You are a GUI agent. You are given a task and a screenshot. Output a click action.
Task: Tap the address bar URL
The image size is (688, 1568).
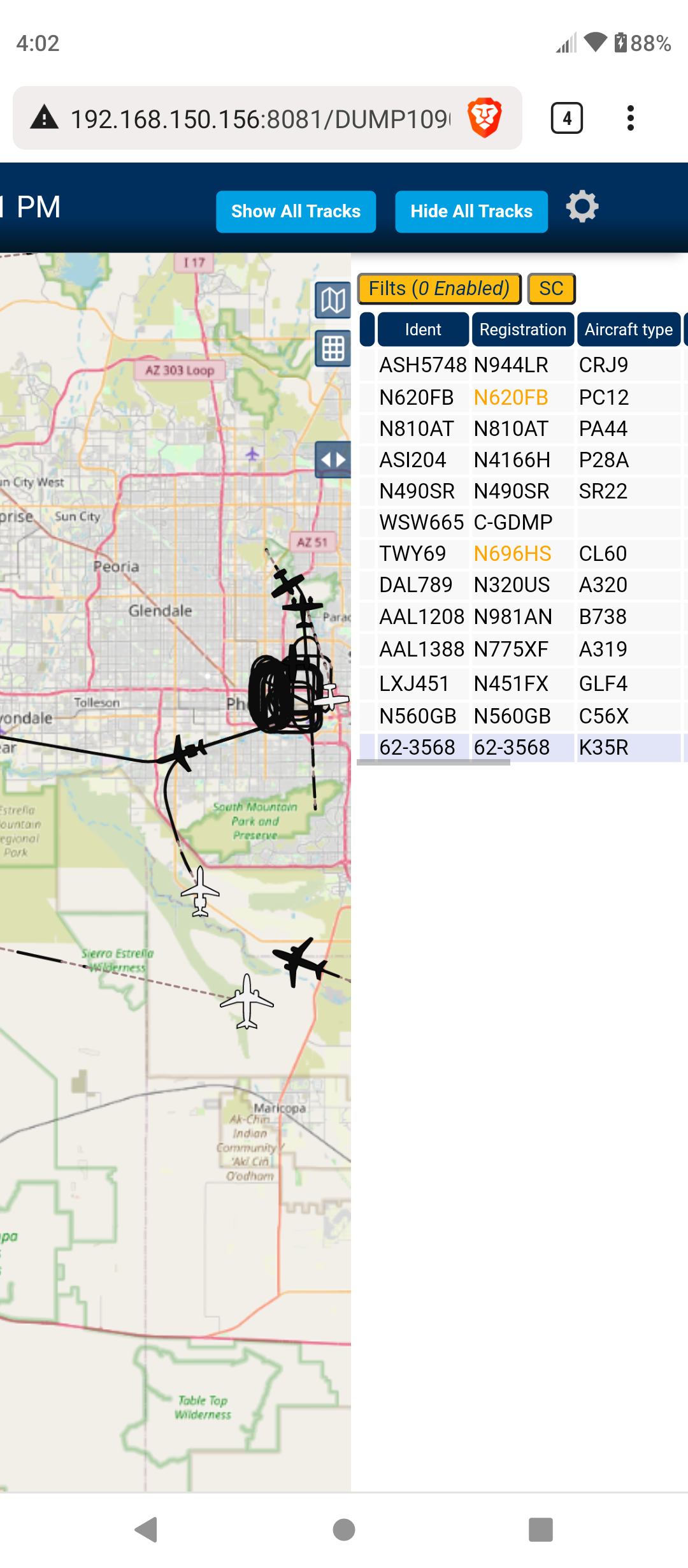click(261, 119)
